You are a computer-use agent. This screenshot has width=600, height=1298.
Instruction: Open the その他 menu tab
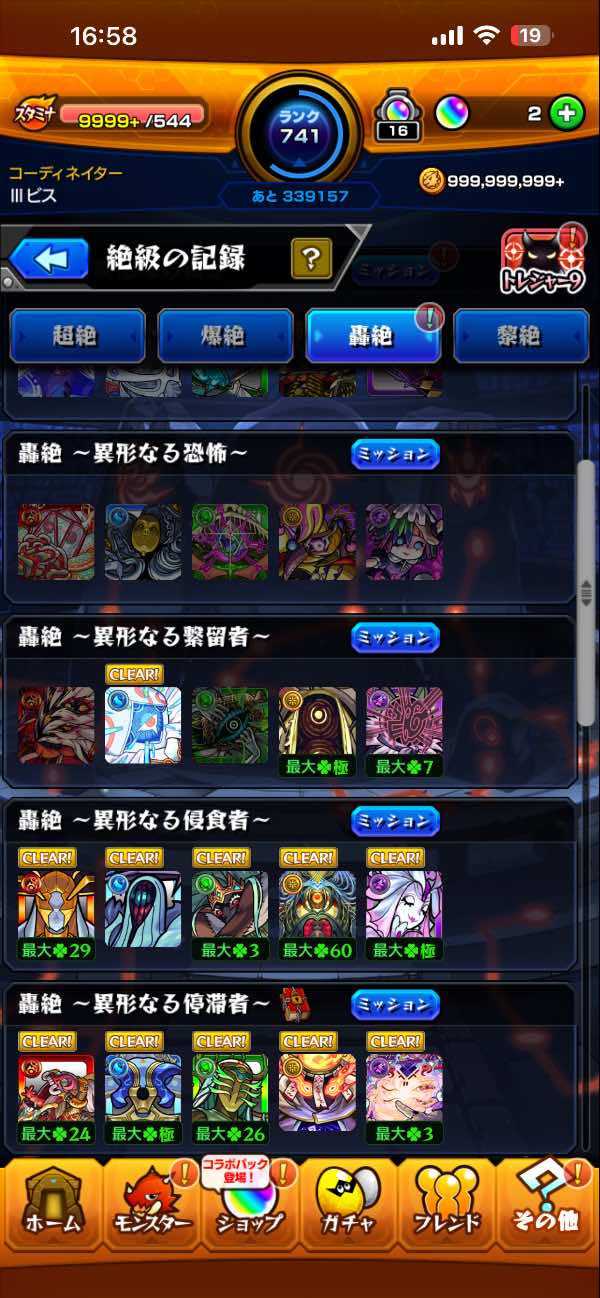coord(547,1208)
